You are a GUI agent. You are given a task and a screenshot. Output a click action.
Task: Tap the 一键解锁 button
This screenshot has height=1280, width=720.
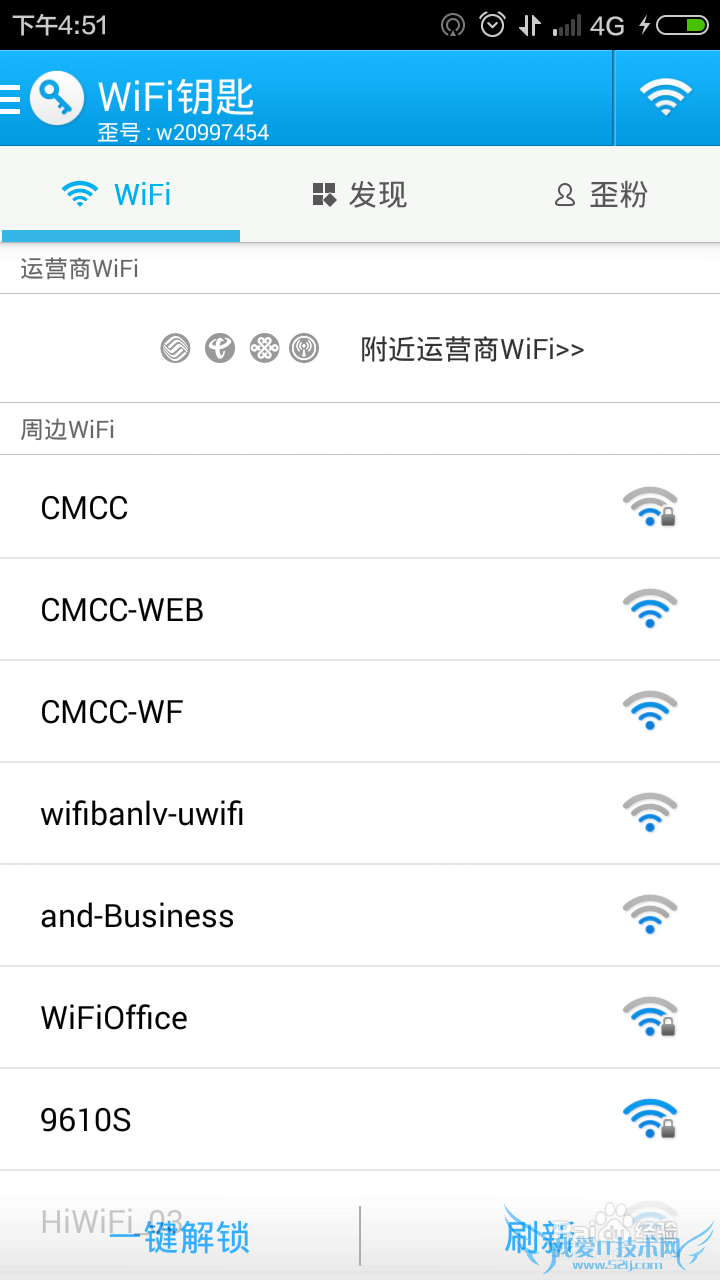coord(180,1238)
